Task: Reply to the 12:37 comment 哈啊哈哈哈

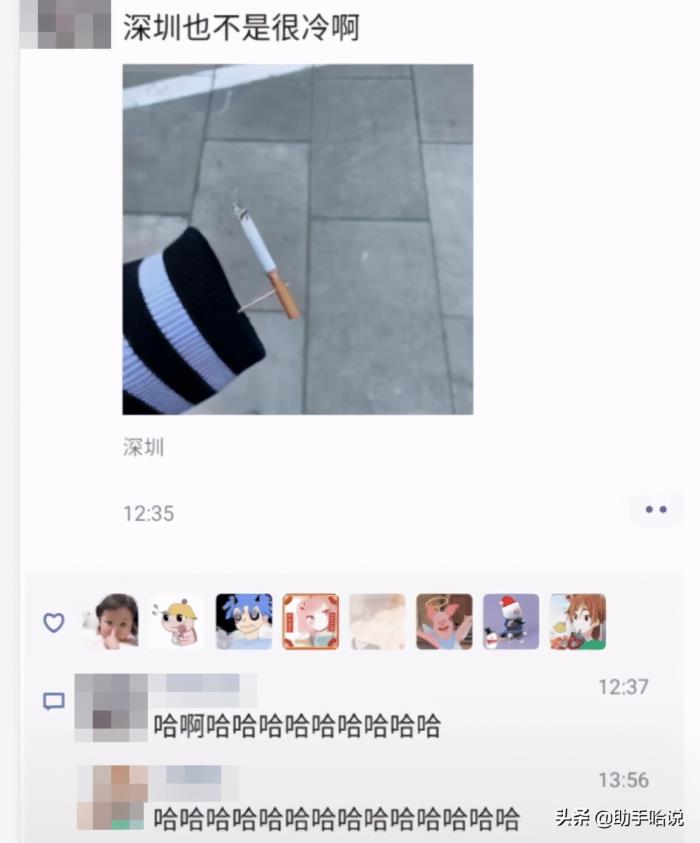Action: [x=296, y=725]
